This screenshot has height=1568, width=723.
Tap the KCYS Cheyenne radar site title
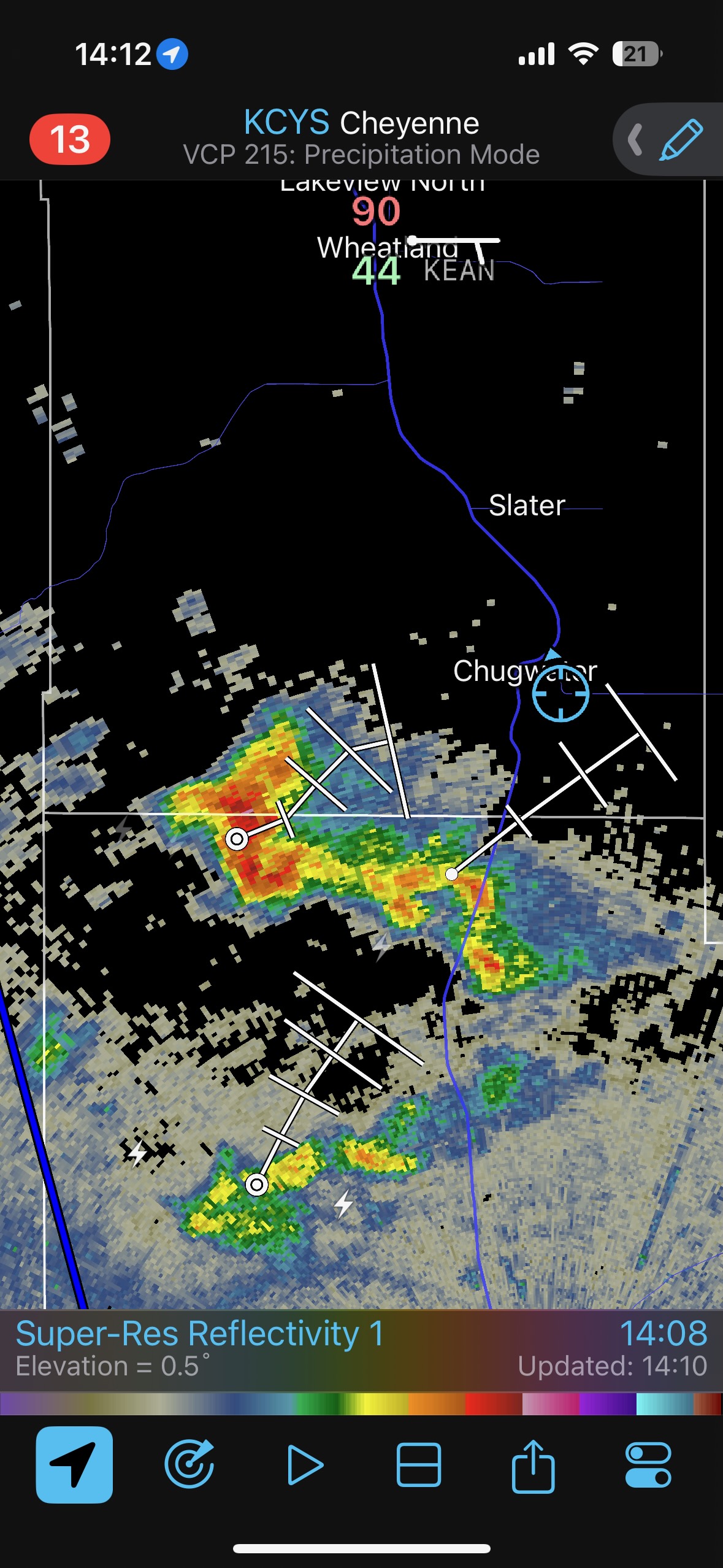tap(361, 123)
